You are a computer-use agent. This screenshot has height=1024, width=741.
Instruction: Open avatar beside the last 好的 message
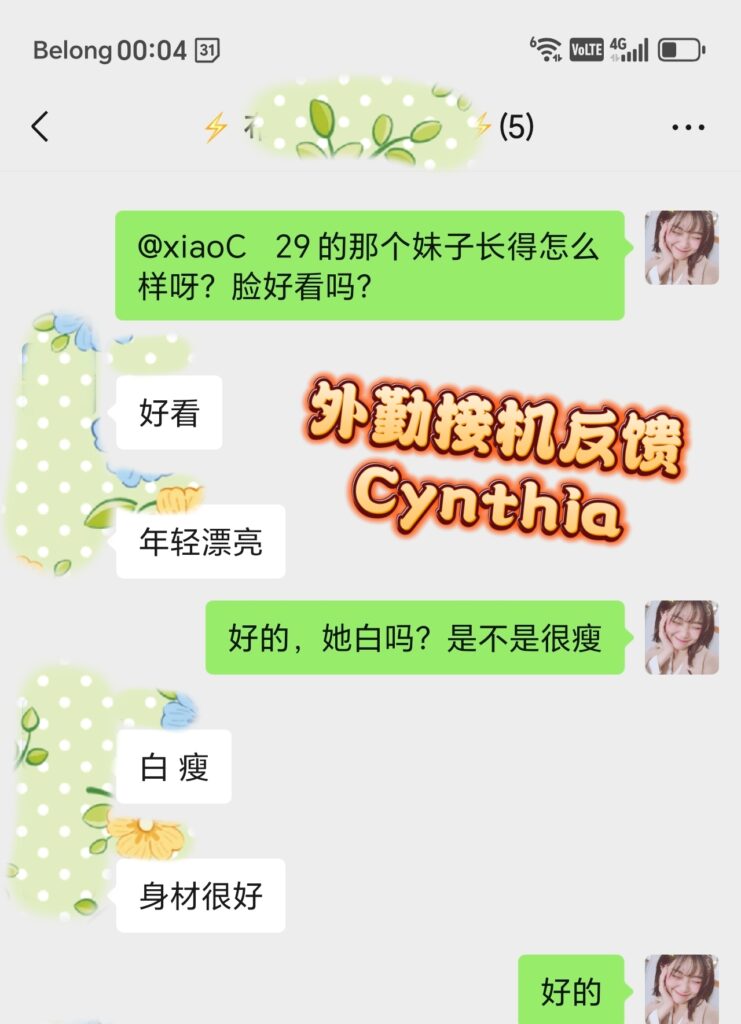pos(681,990)
